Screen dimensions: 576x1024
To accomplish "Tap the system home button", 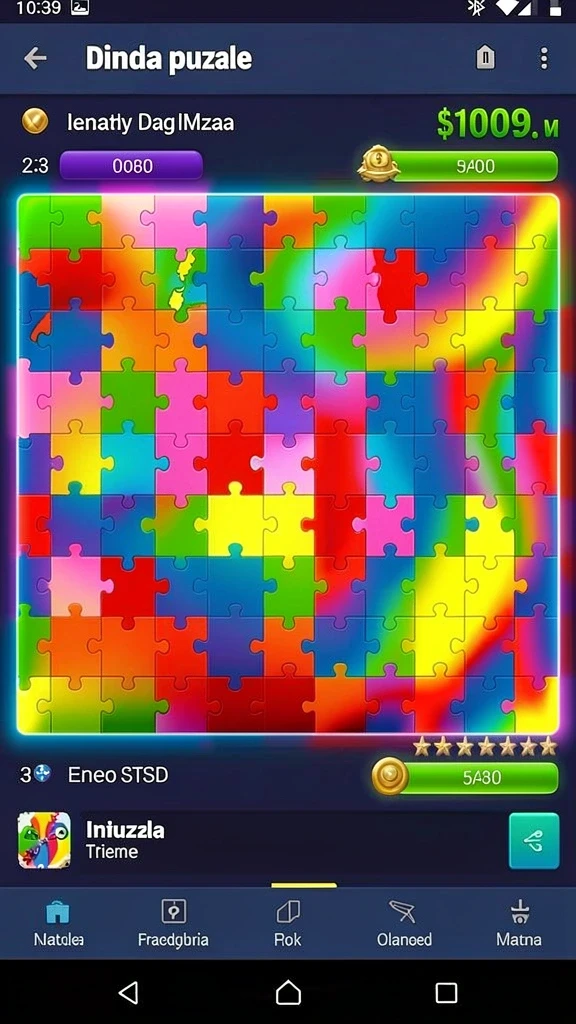I will tap(288, 993).
